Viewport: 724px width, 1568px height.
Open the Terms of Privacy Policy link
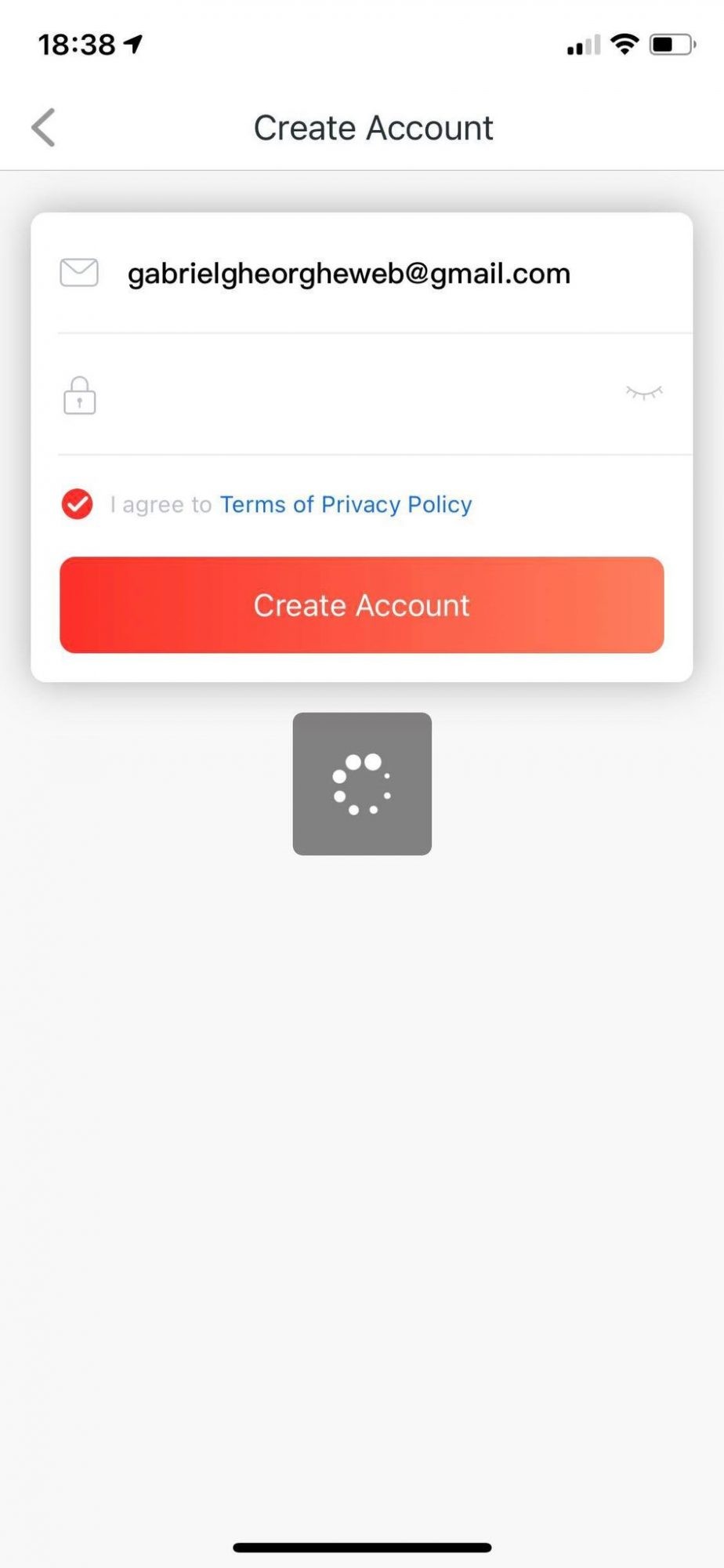[346, 504]
